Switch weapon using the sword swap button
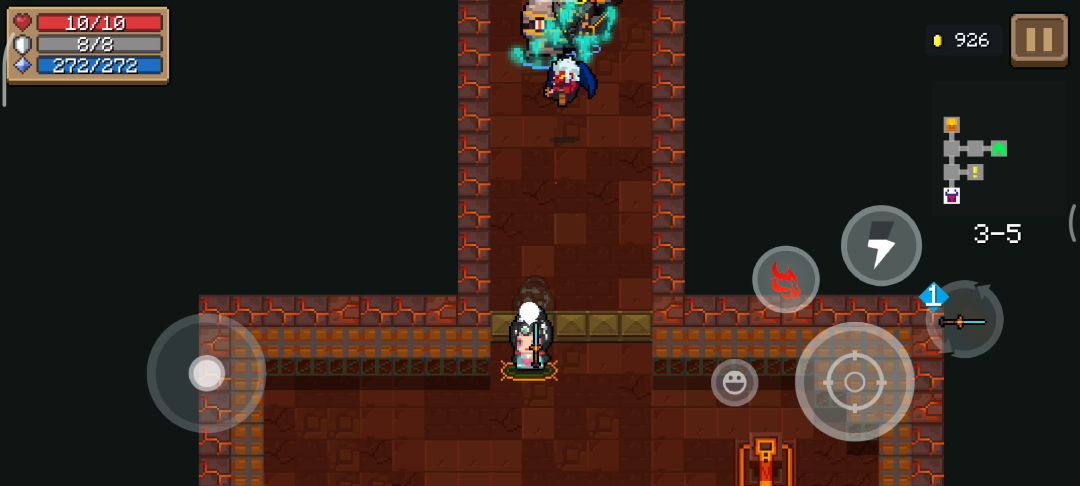This screenshot has width=1080, height=486. (964, 320)
